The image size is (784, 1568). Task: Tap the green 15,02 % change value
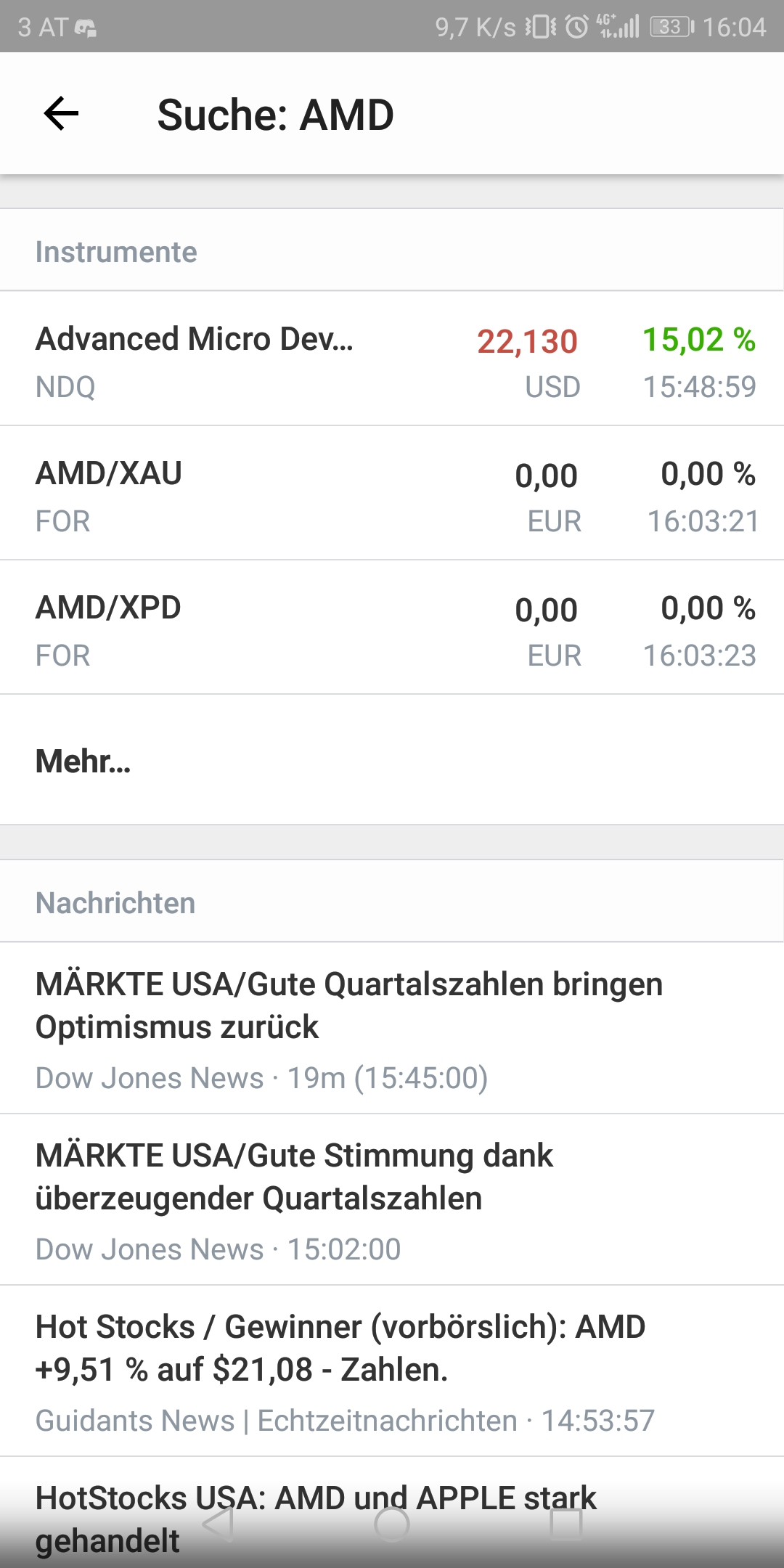[x=699, y=337]
